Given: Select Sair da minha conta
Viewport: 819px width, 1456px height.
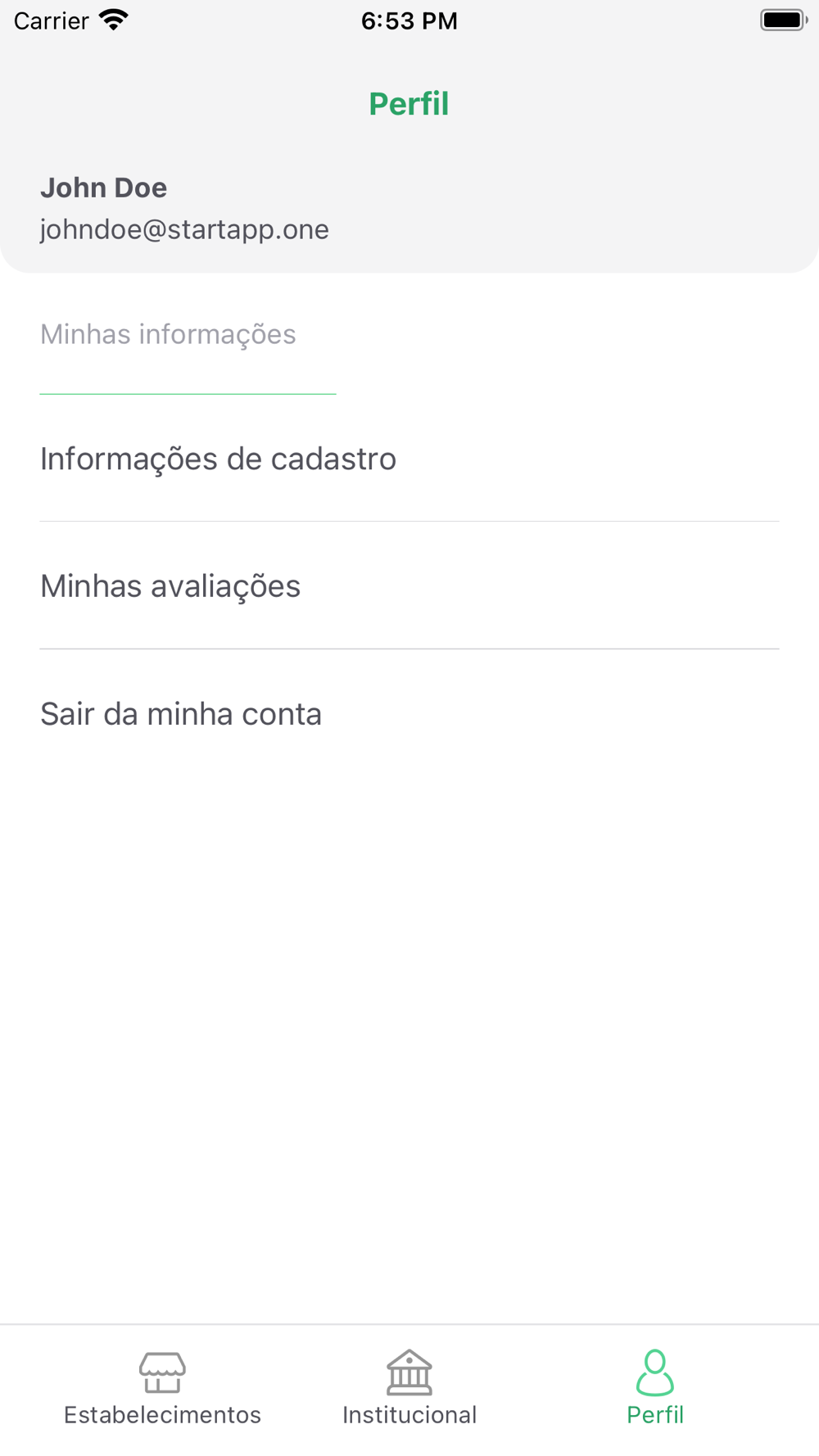Looking at the screenshot, I should point(181,714).
